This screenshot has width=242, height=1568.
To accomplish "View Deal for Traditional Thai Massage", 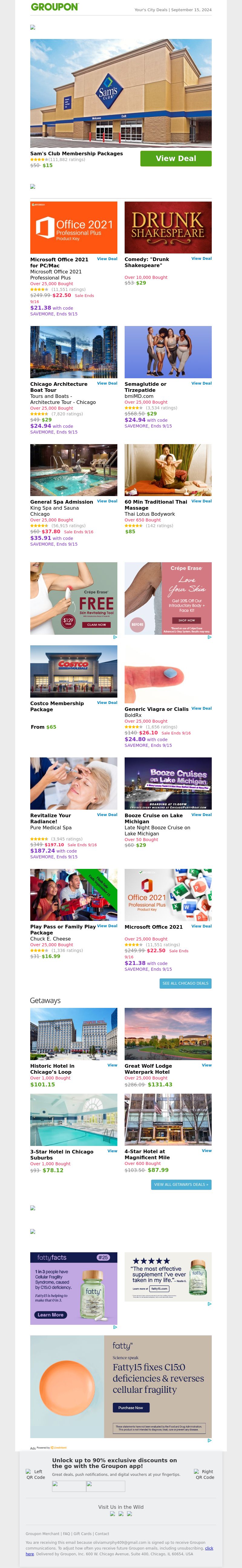I will (x=201, y=502).
